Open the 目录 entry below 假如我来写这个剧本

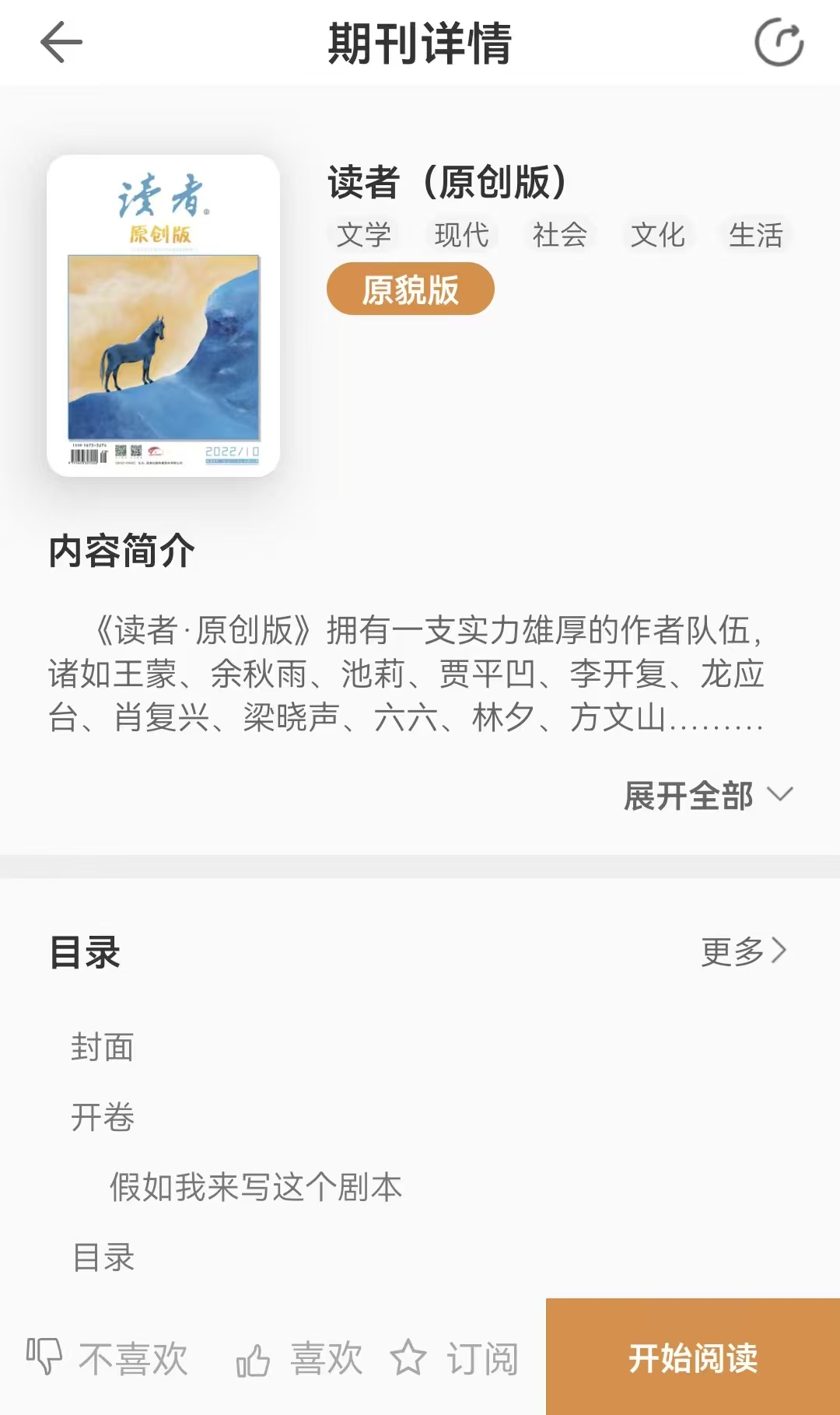pos(103,1257)
